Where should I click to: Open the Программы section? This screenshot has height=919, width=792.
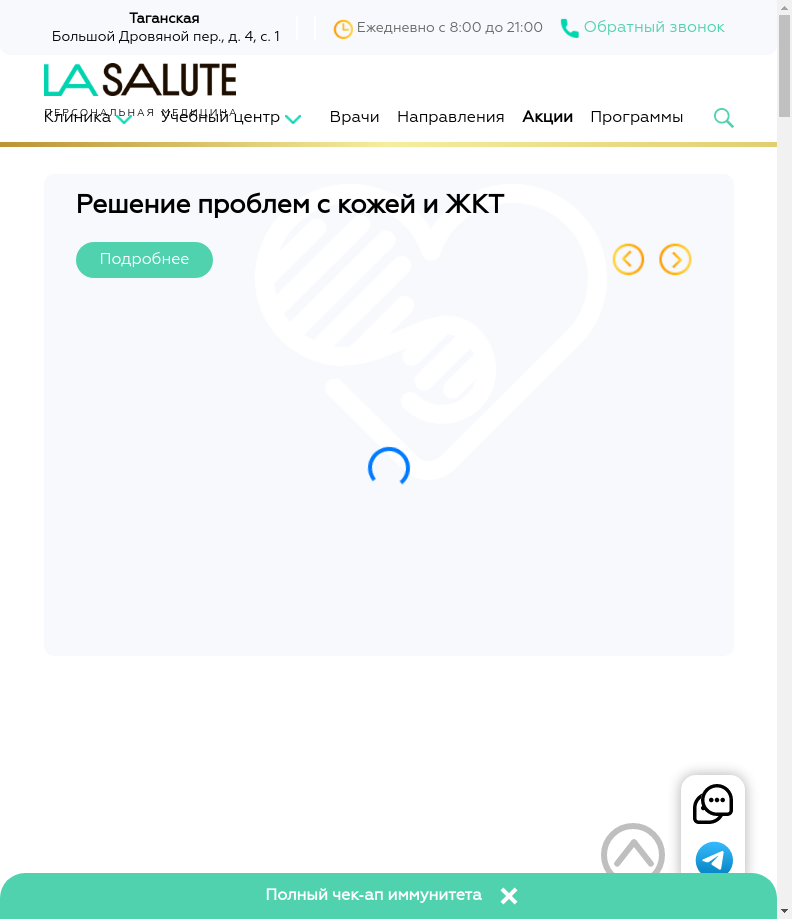tap(636, 117)
